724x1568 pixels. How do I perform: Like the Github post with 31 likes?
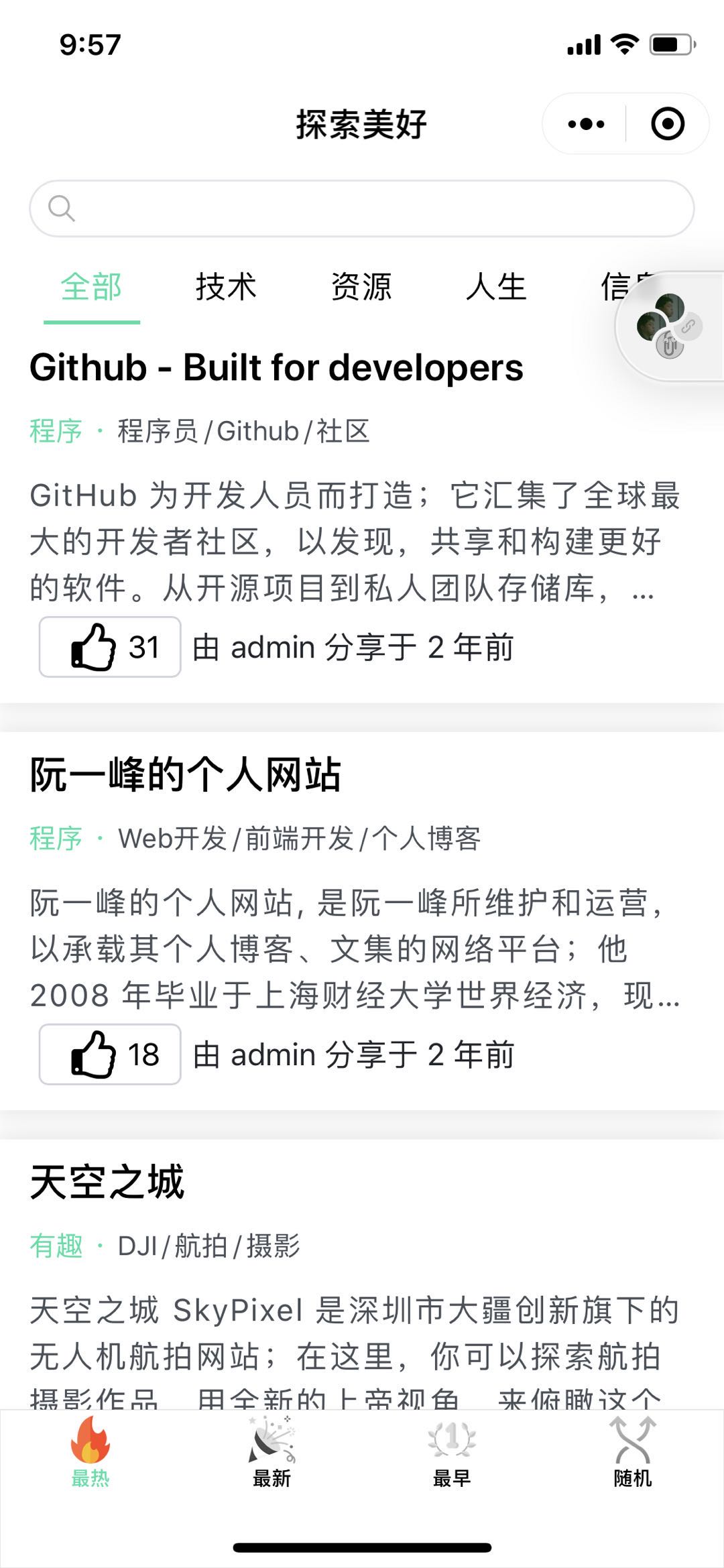click(x=110, y=647)
